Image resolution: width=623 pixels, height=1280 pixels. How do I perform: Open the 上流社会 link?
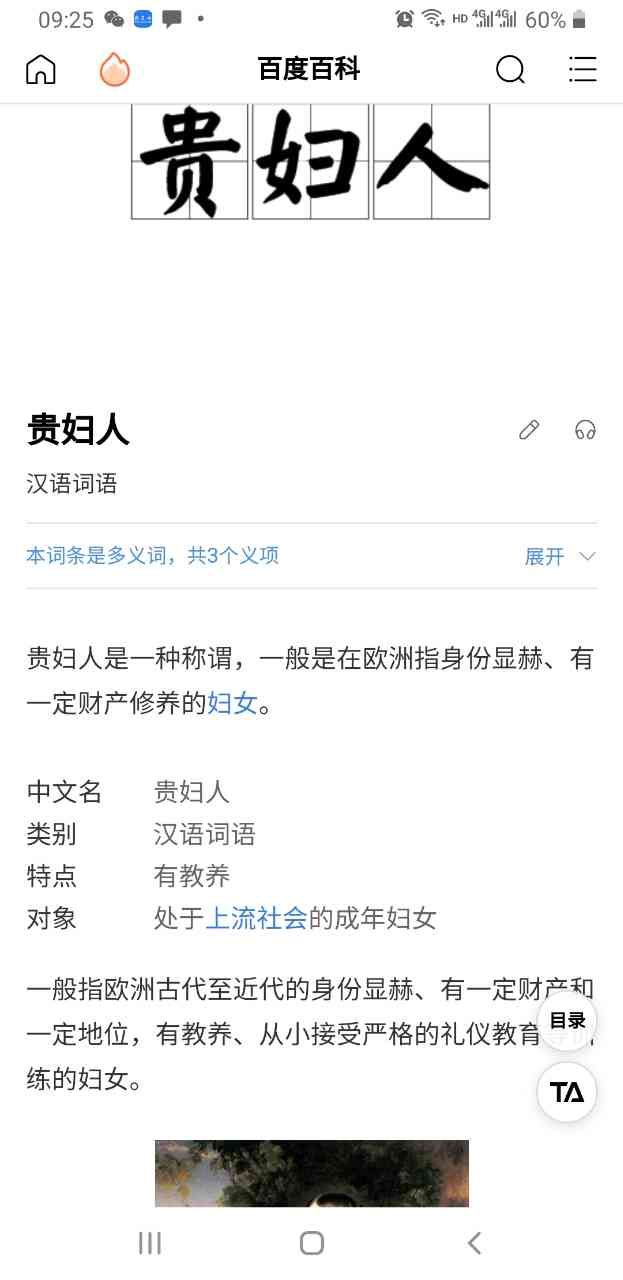tap(256, 918)
